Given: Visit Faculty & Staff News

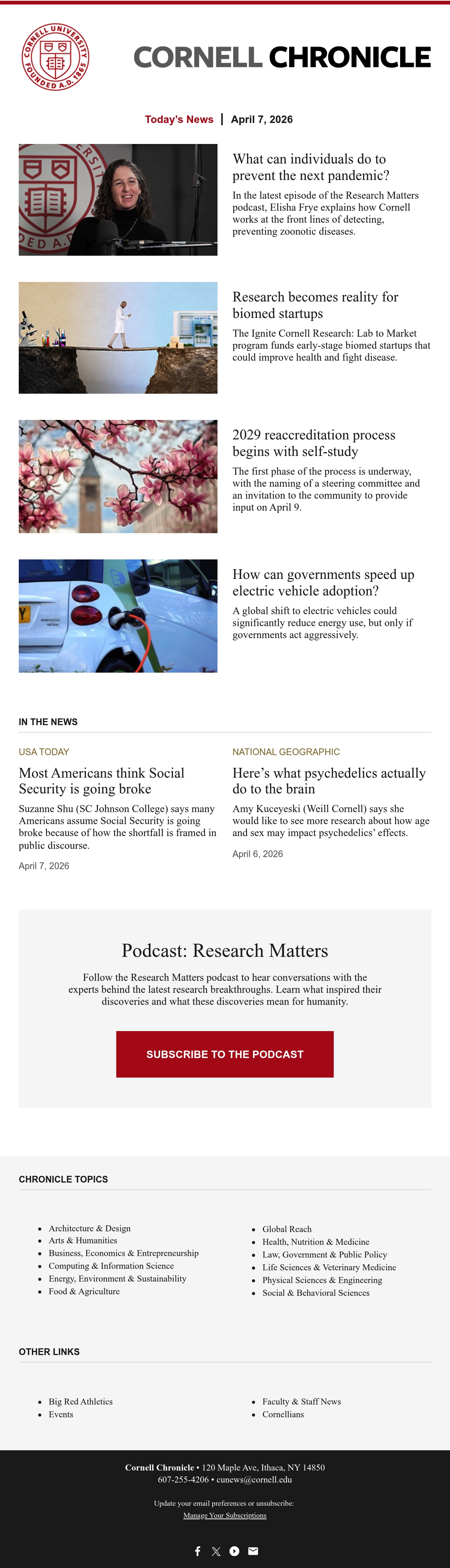Looking at the screenshot, I should point(301,1401).
